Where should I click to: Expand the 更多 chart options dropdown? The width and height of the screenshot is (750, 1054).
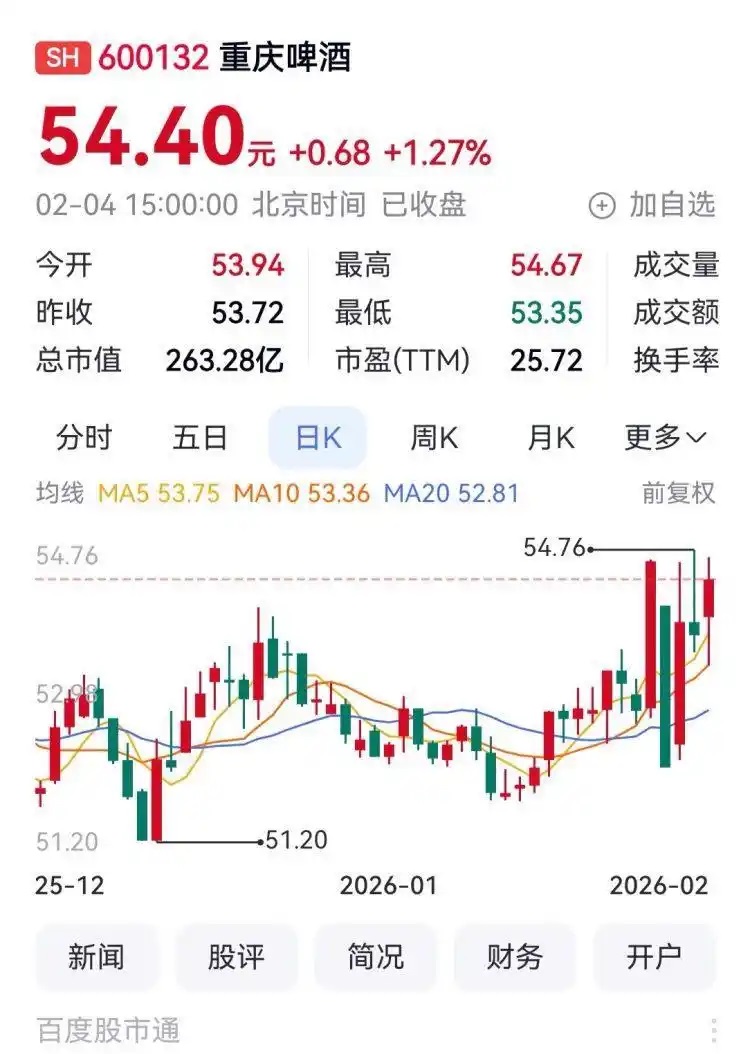tap(665, 437)
